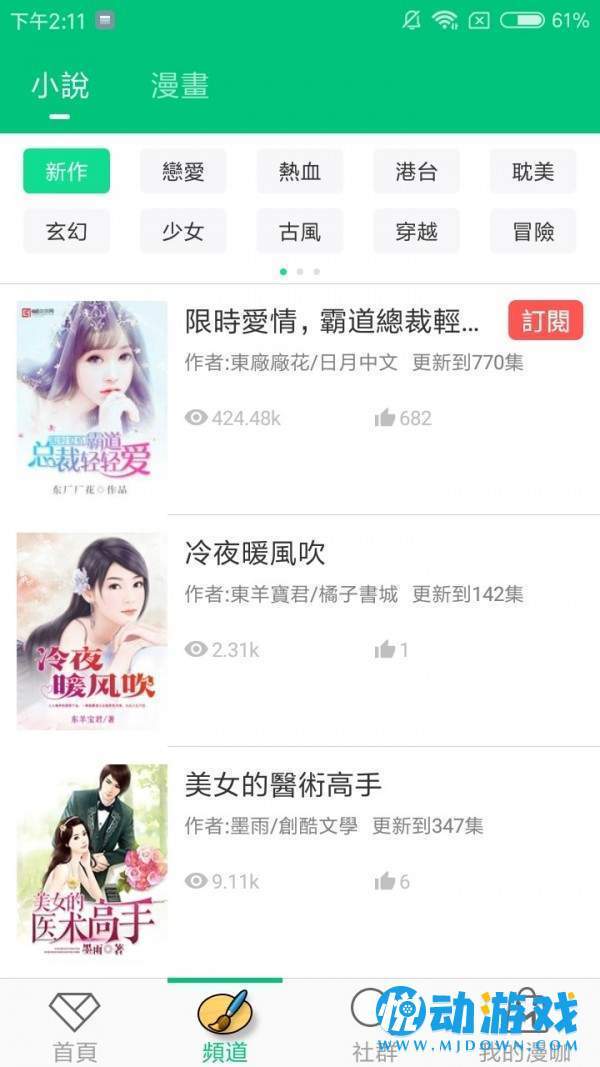Open the novel 限時愛情，霸道總裁輕…
Viewport: 600px width, 1067px height.
332,321
